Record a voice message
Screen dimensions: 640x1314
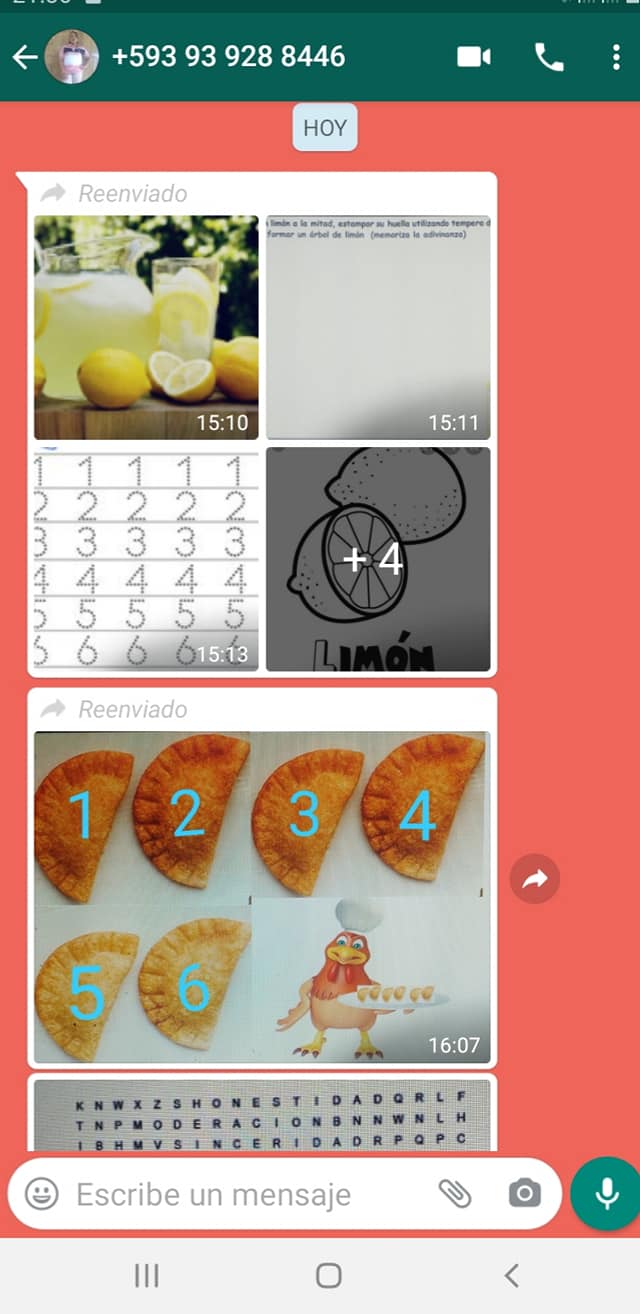point(605,1193)
